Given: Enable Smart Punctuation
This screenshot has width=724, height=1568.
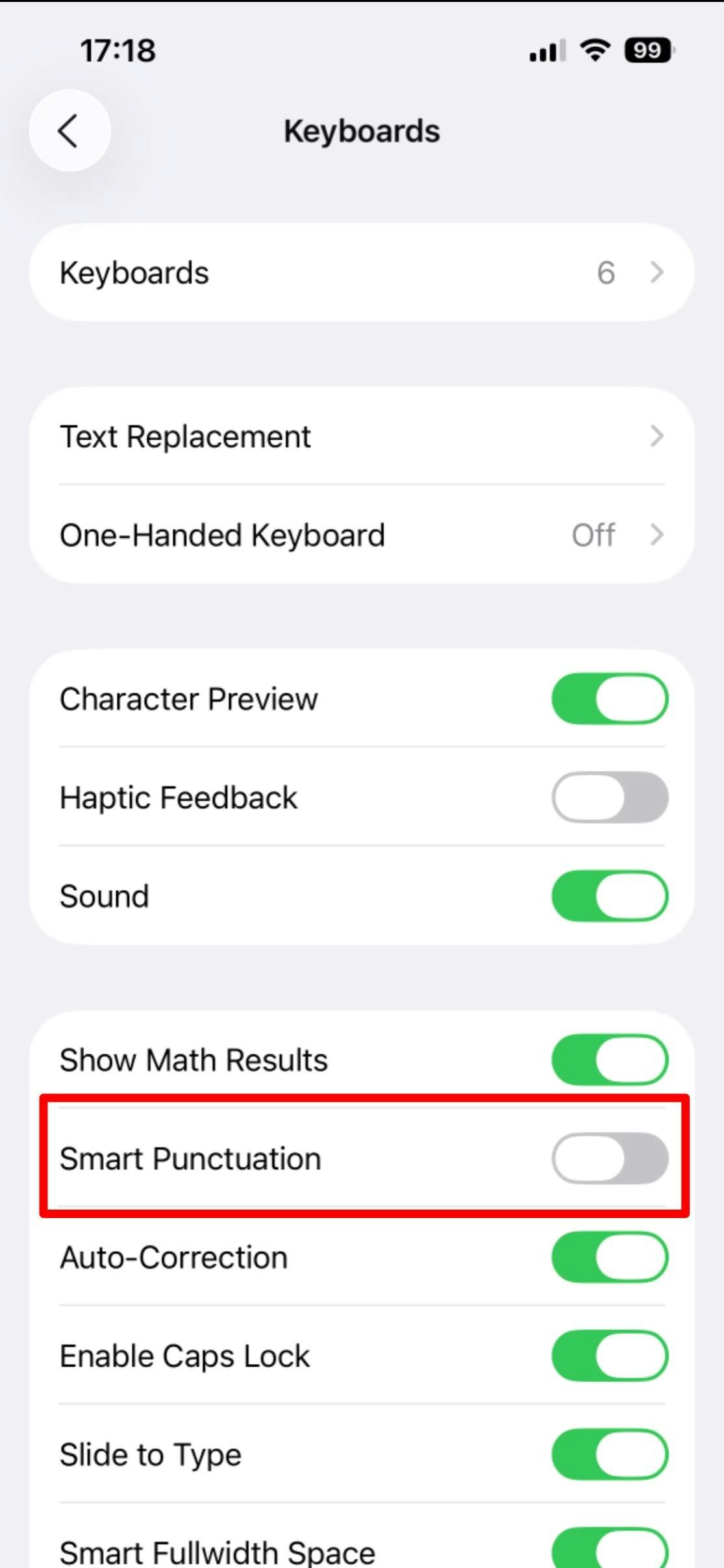Looking at the screenshot, I should tap(609, 1158).
